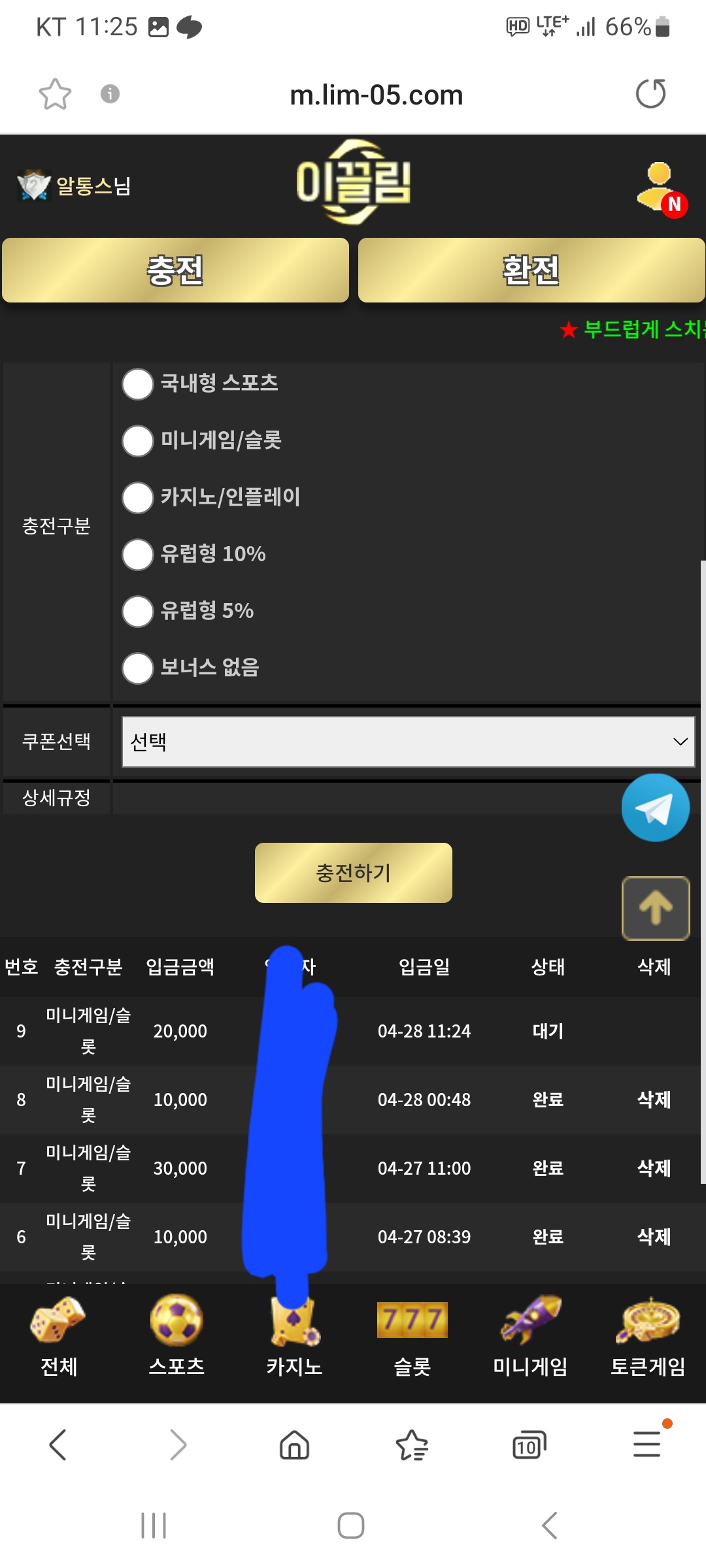Select the 국내형 스포츠 option
The height and width of the screenshot is (1568, 706).
tap(138, 384)
